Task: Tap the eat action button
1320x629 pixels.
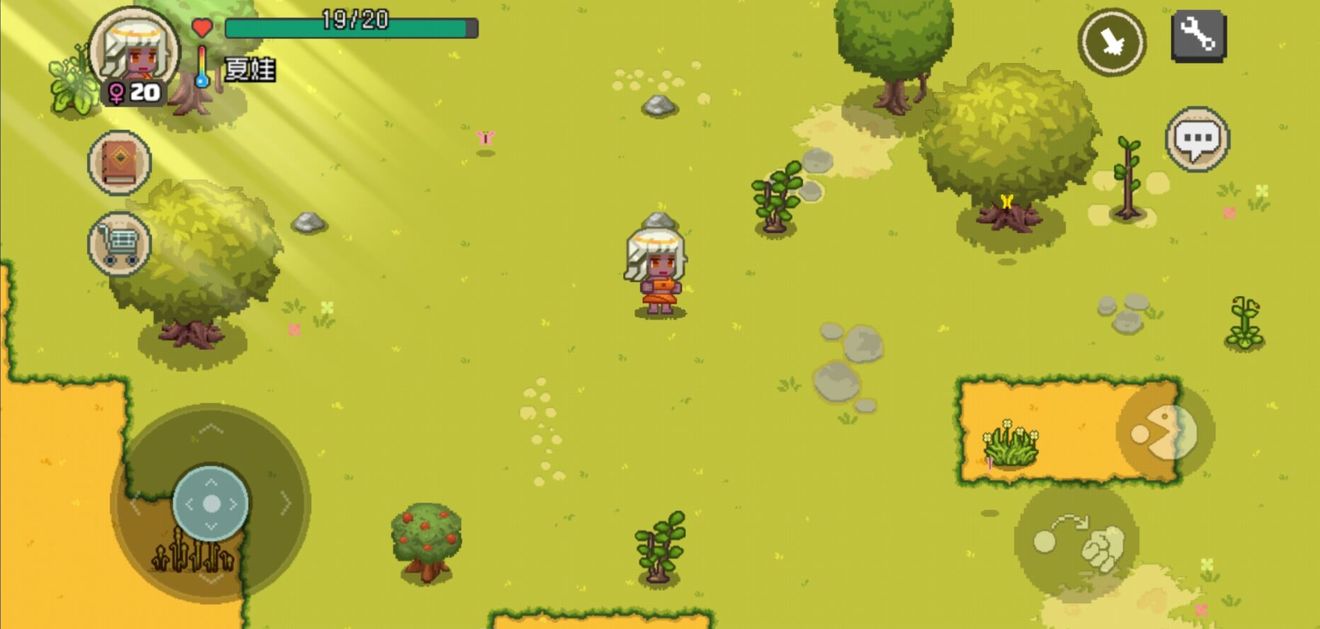Action: (x=1165, y=432)
